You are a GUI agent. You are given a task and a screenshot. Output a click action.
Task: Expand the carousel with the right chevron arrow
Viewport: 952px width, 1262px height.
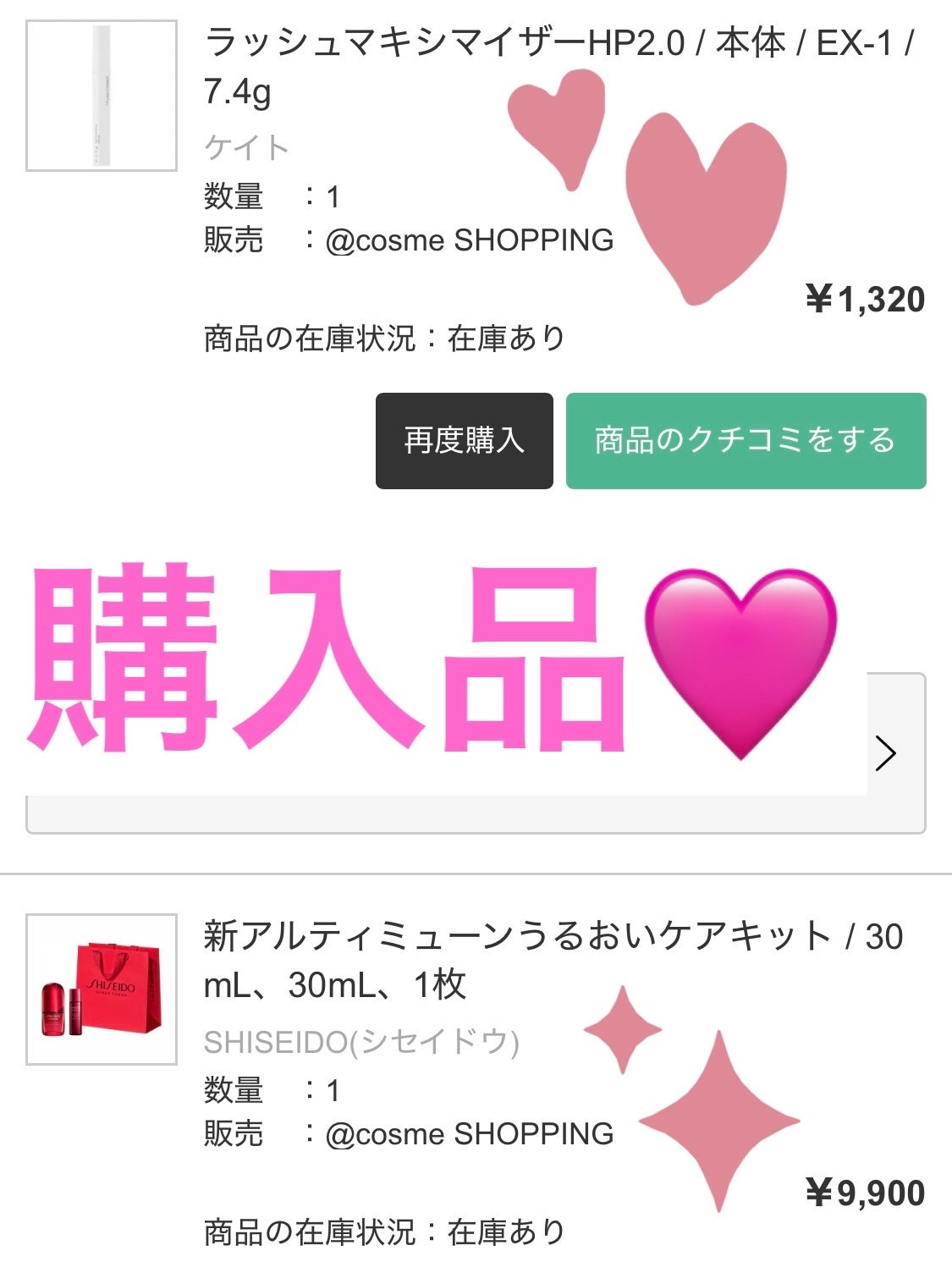click(886, 752)
